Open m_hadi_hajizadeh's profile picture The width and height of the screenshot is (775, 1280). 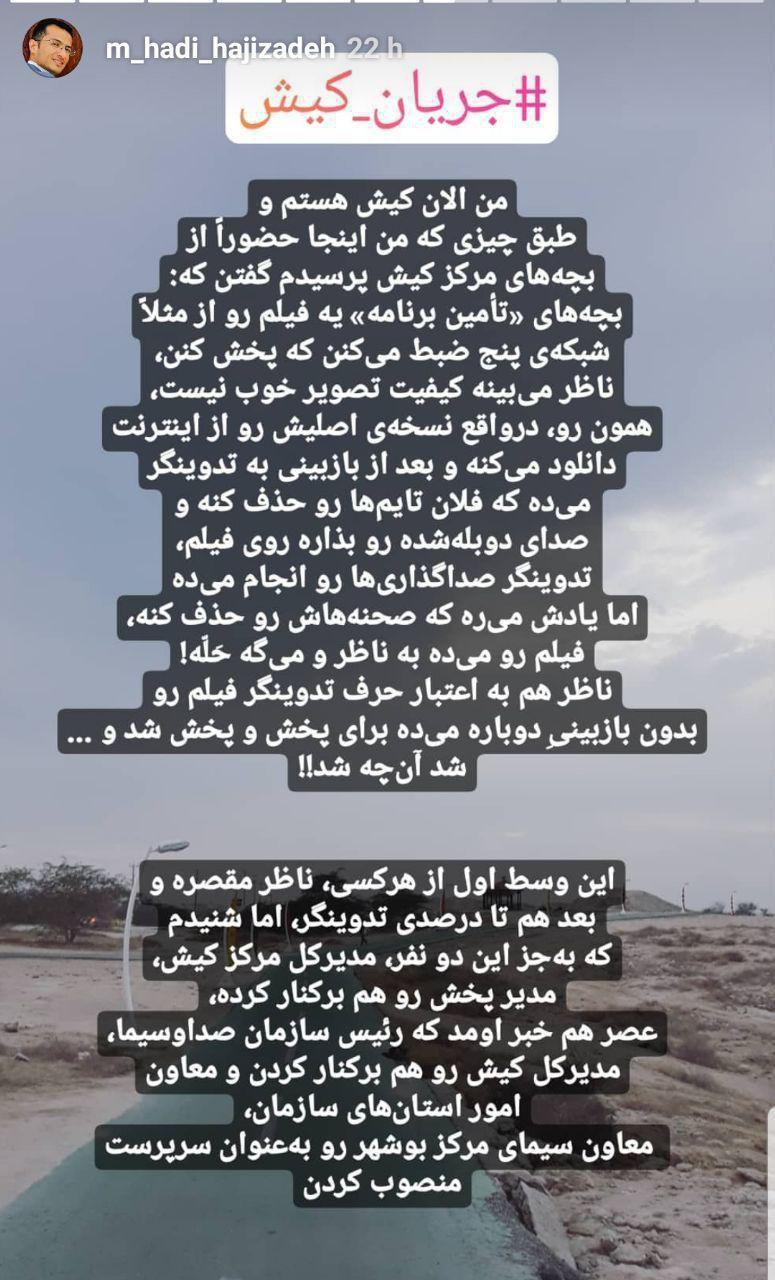[x=52, y=47]
